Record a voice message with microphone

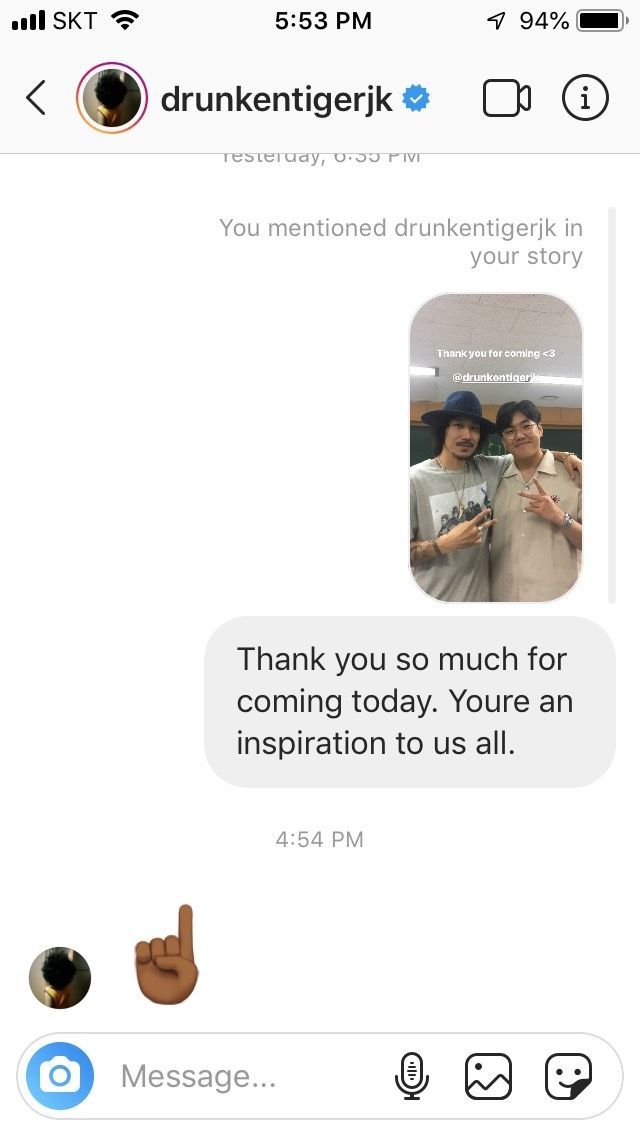coord(412,1077)
